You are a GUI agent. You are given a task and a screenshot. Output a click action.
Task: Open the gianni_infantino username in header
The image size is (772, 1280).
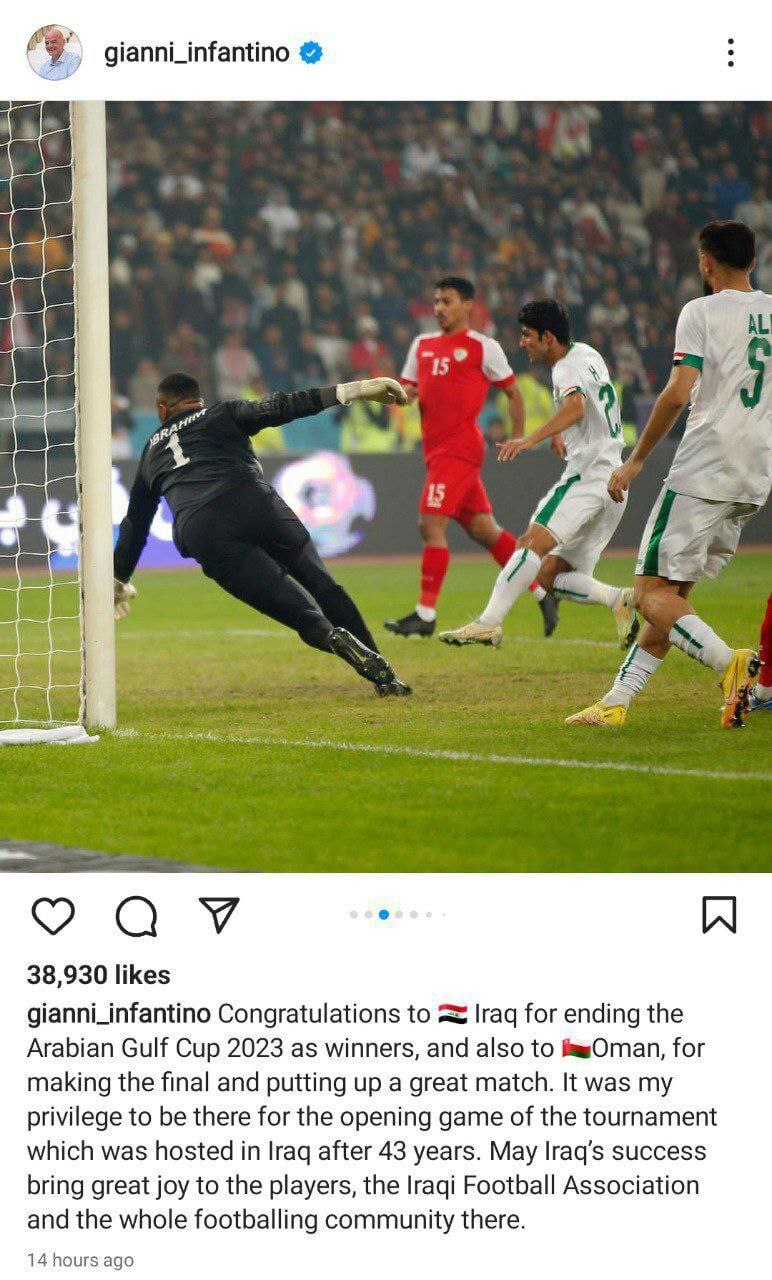[197, 52]
